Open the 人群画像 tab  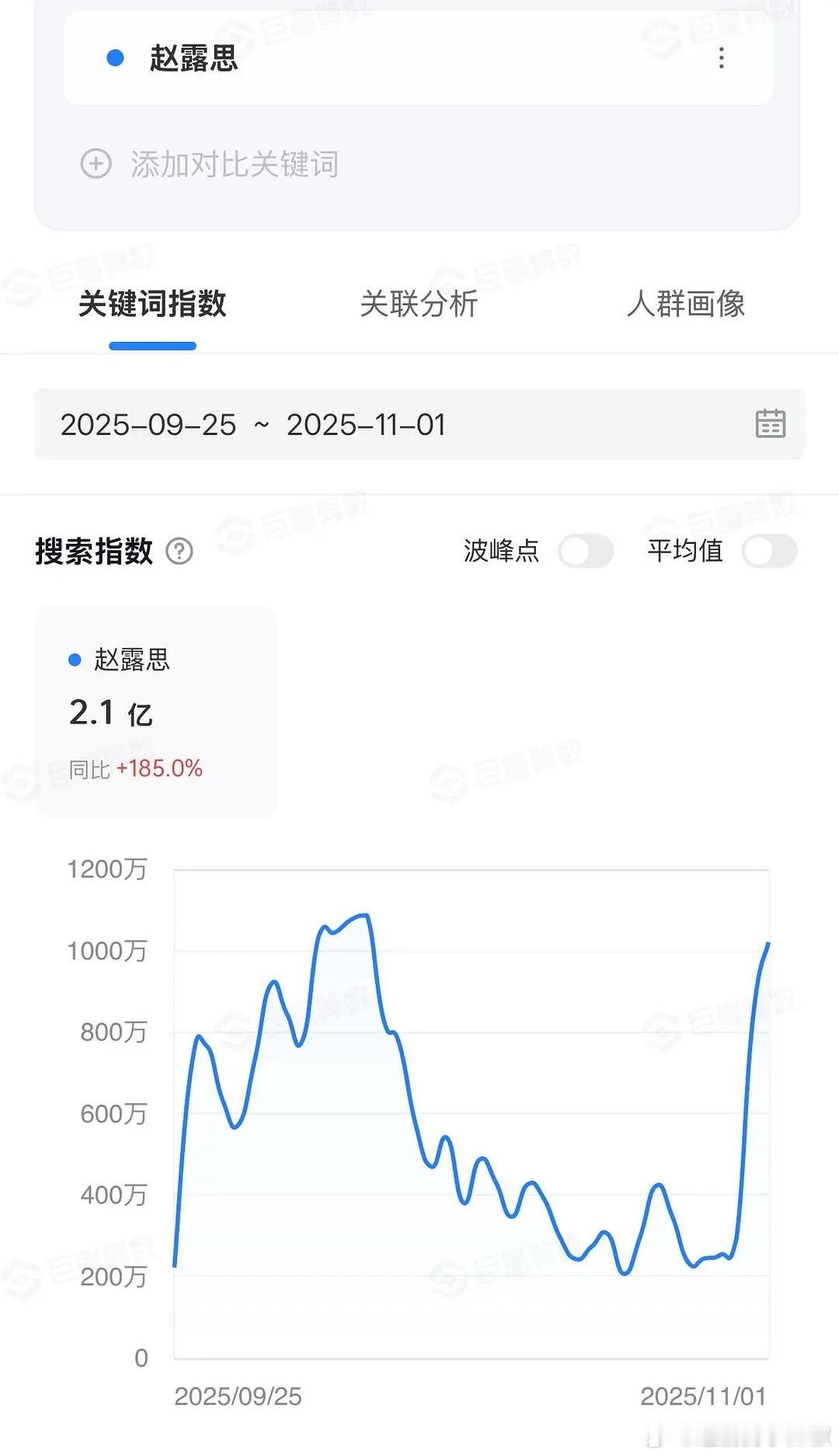(687, 306)
